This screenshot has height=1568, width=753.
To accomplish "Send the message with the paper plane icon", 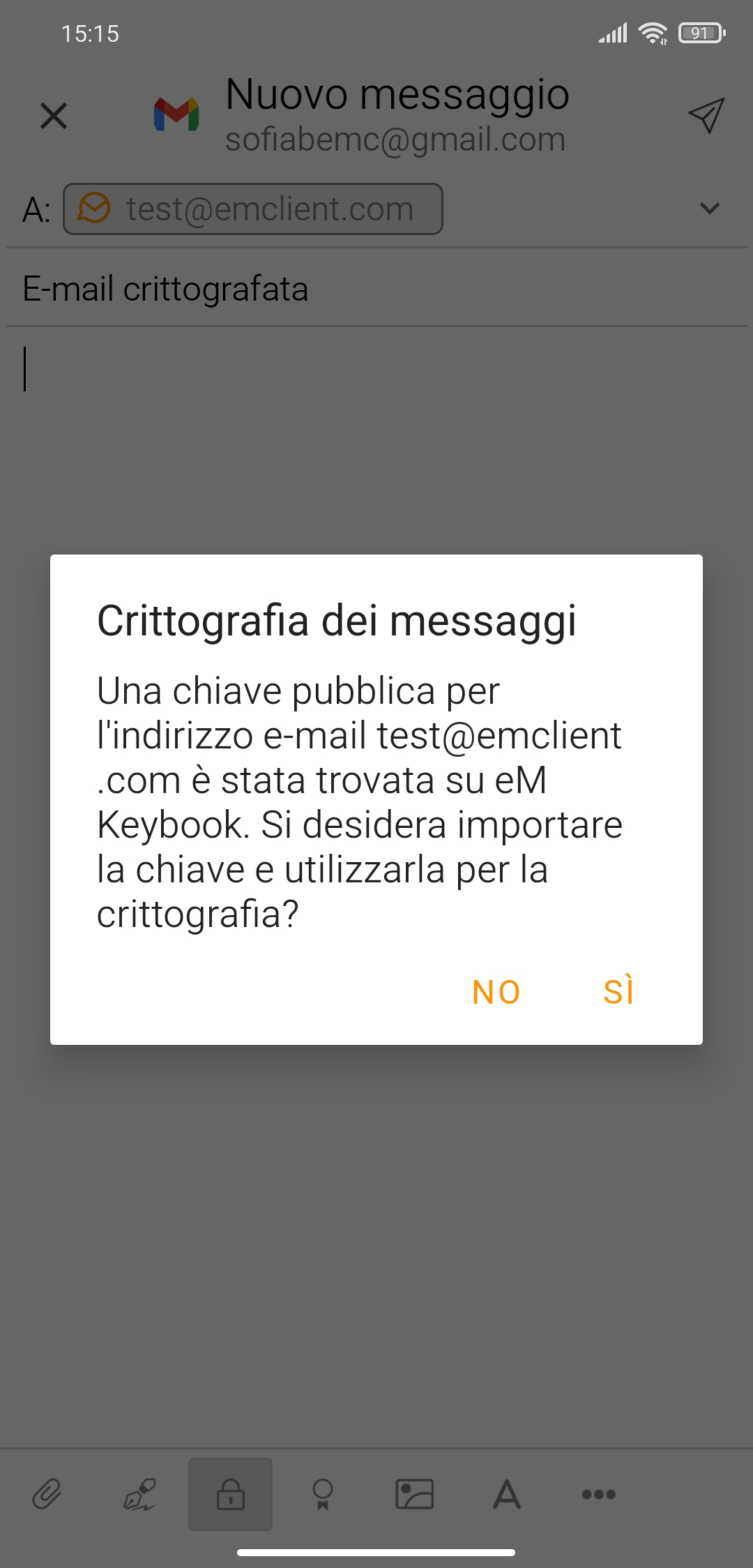I will (706, 116).
